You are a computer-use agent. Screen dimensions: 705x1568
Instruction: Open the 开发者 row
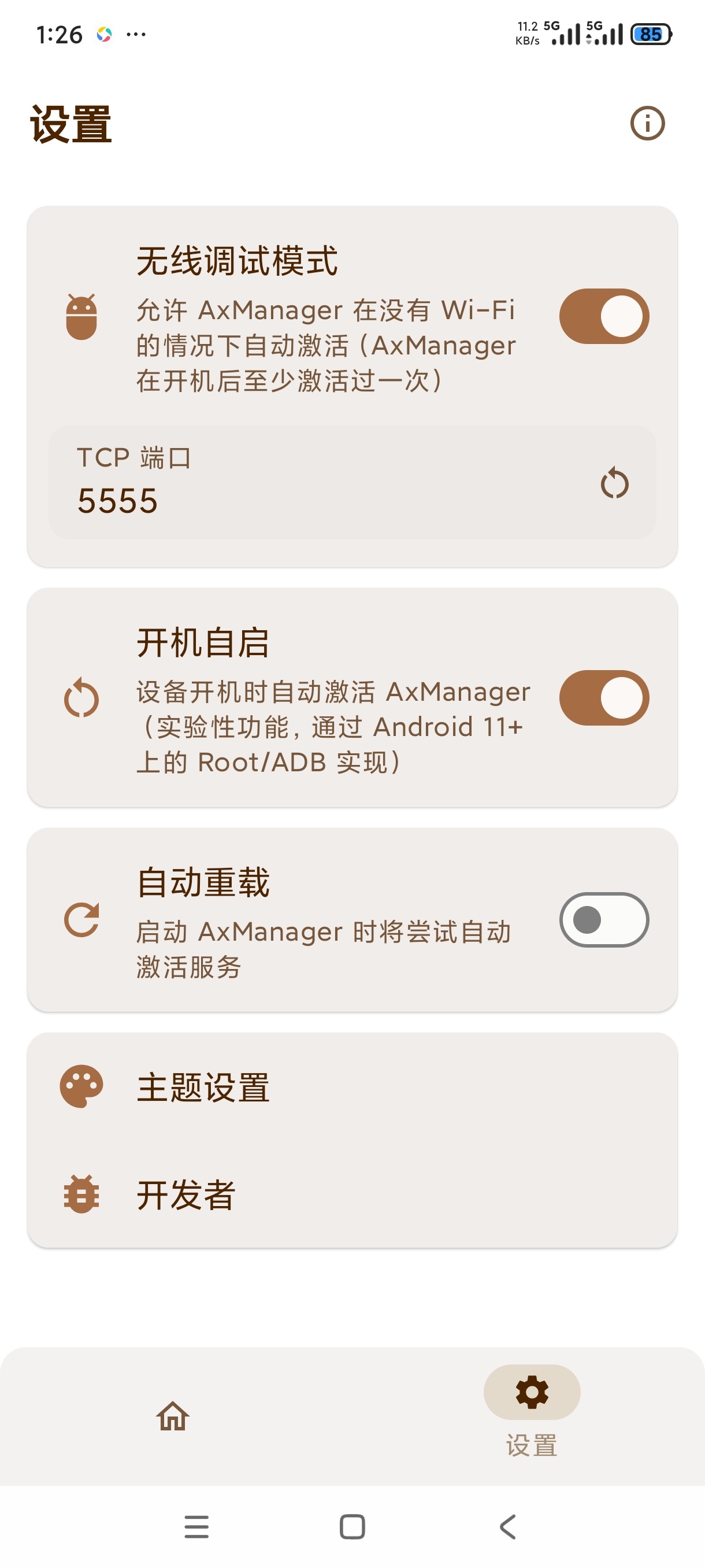coord(352,1195)
